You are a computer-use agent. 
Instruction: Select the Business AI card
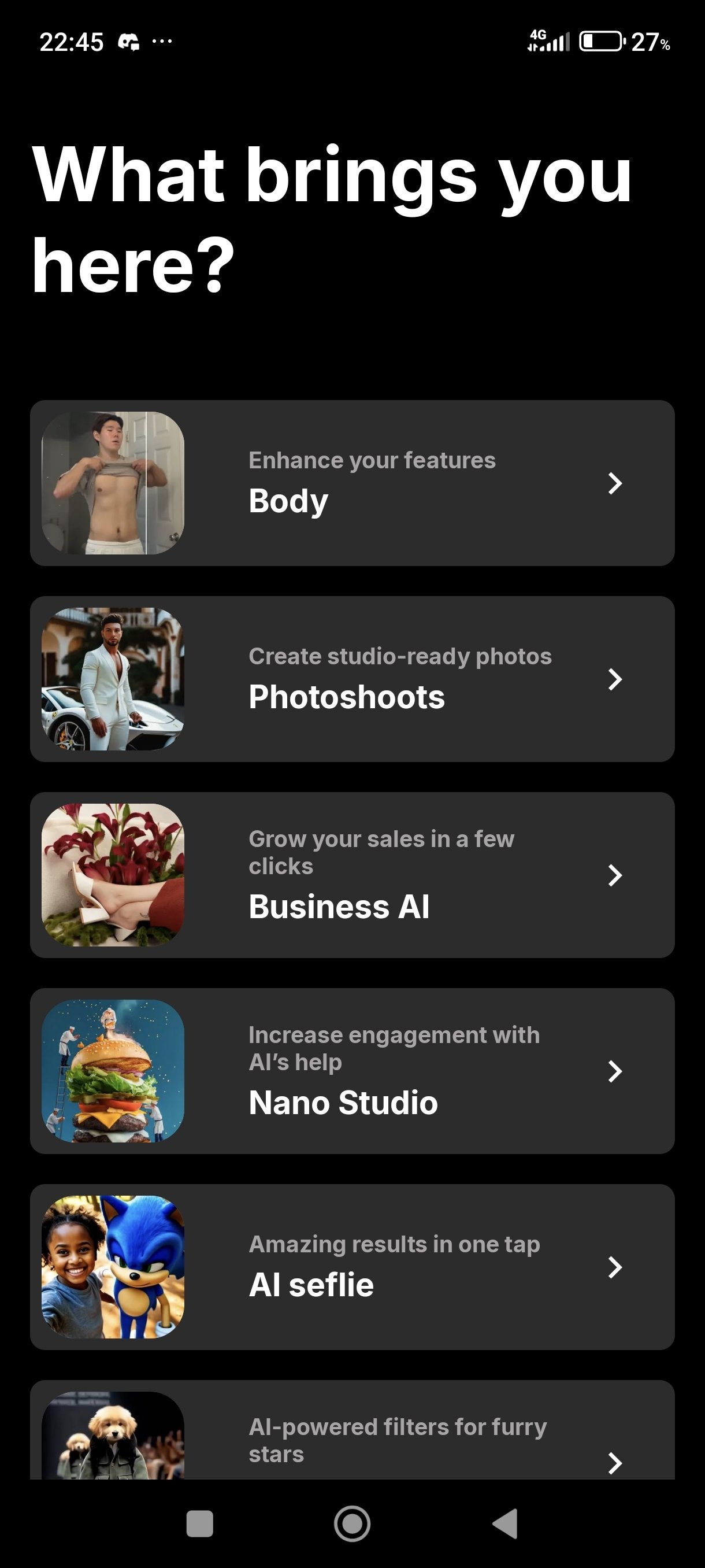coord(351,875)
